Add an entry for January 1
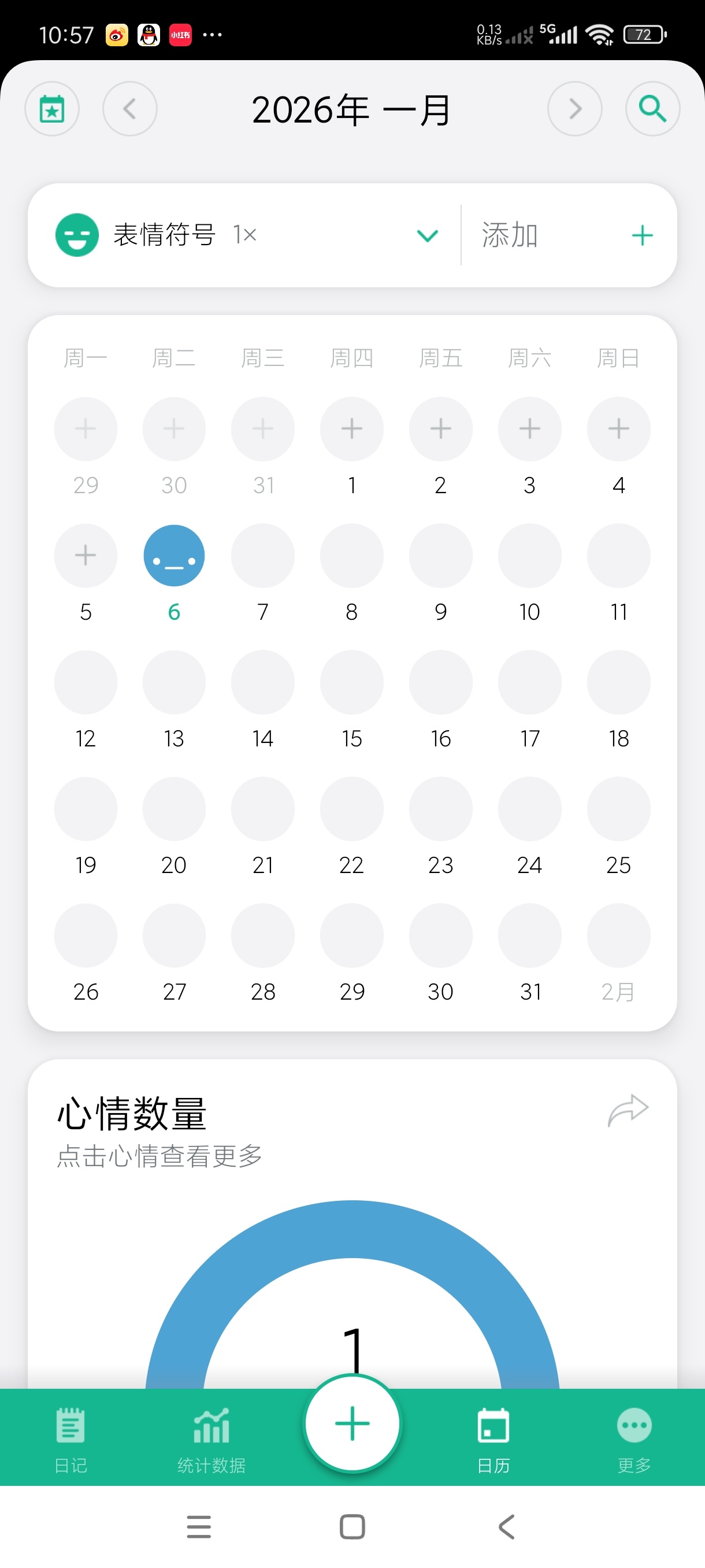Image resolution: width=705 pixels, height=1568 pixels. (351, 429)
